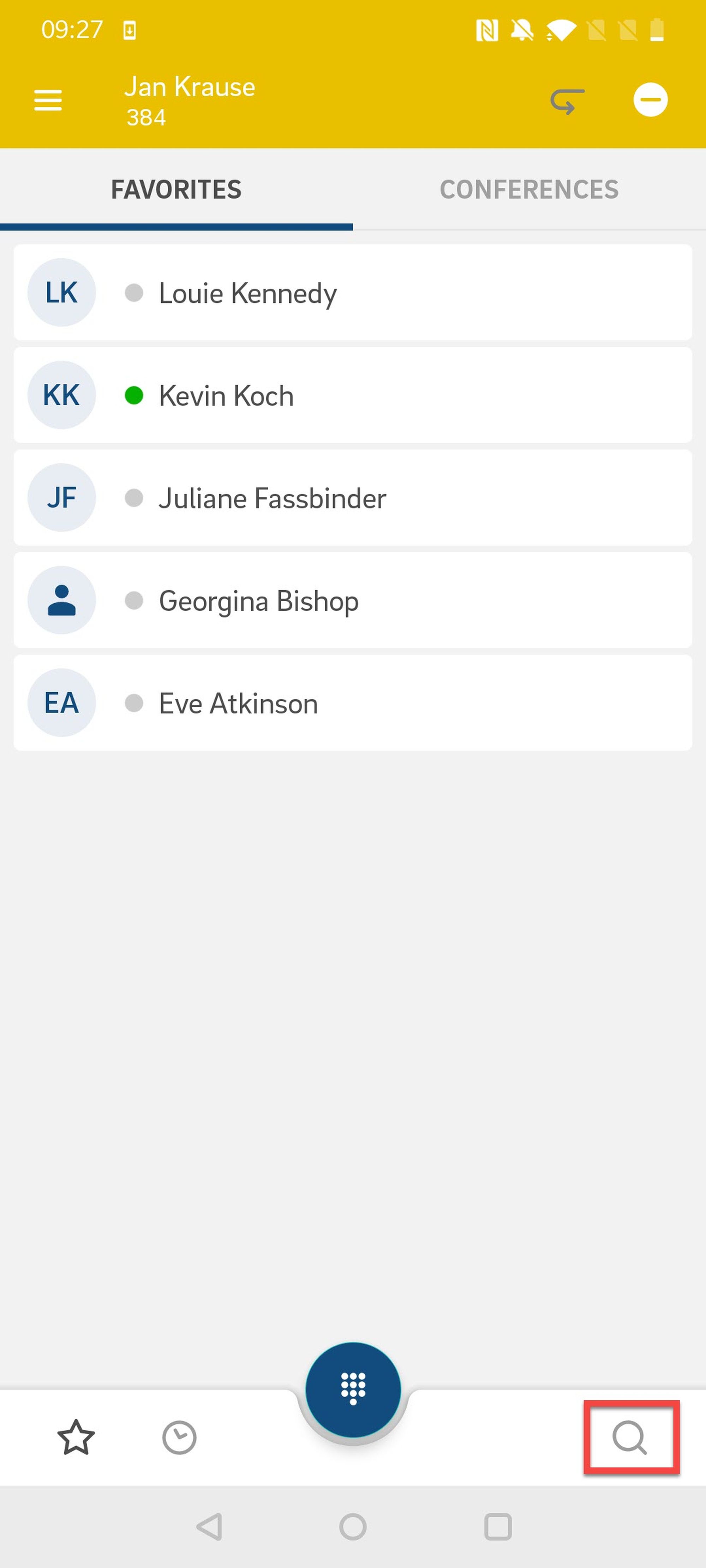The width and height of the screenshot is (706, 1568).
Task: Open the dial pad
Action: point(353,1388)
